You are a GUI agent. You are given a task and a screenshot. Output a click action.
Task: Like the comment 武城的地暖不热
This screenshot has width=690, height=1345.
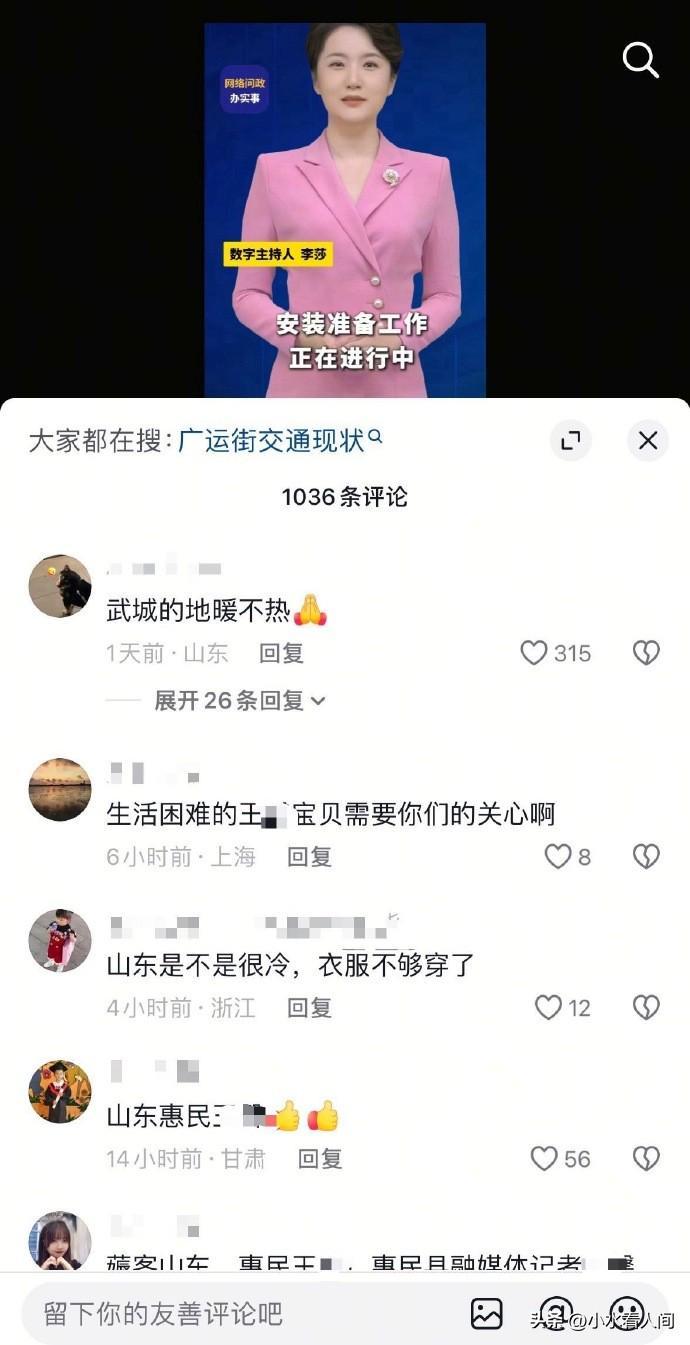click(x=535, y=653)
